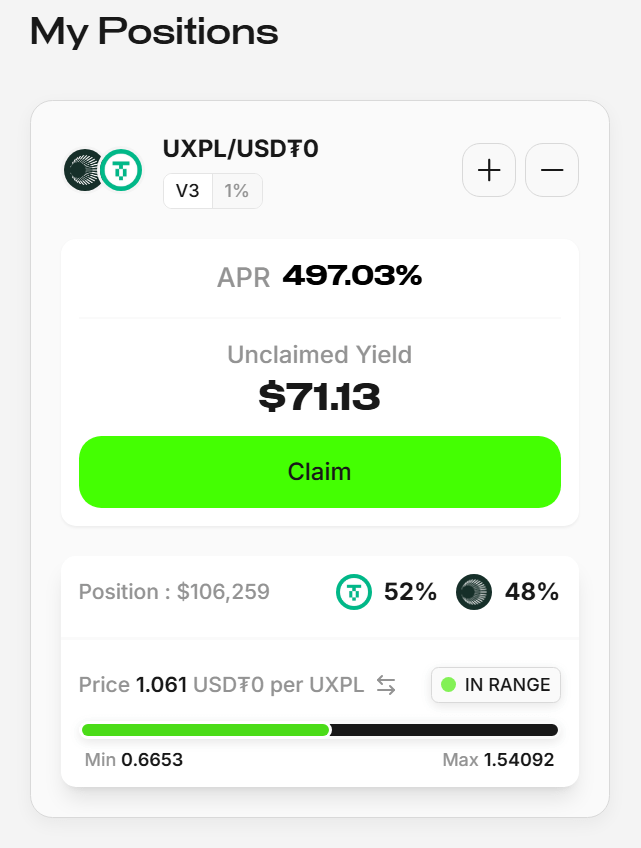
Task: Tap the plus button to add liquidity
Action: [x=489, y=171]
